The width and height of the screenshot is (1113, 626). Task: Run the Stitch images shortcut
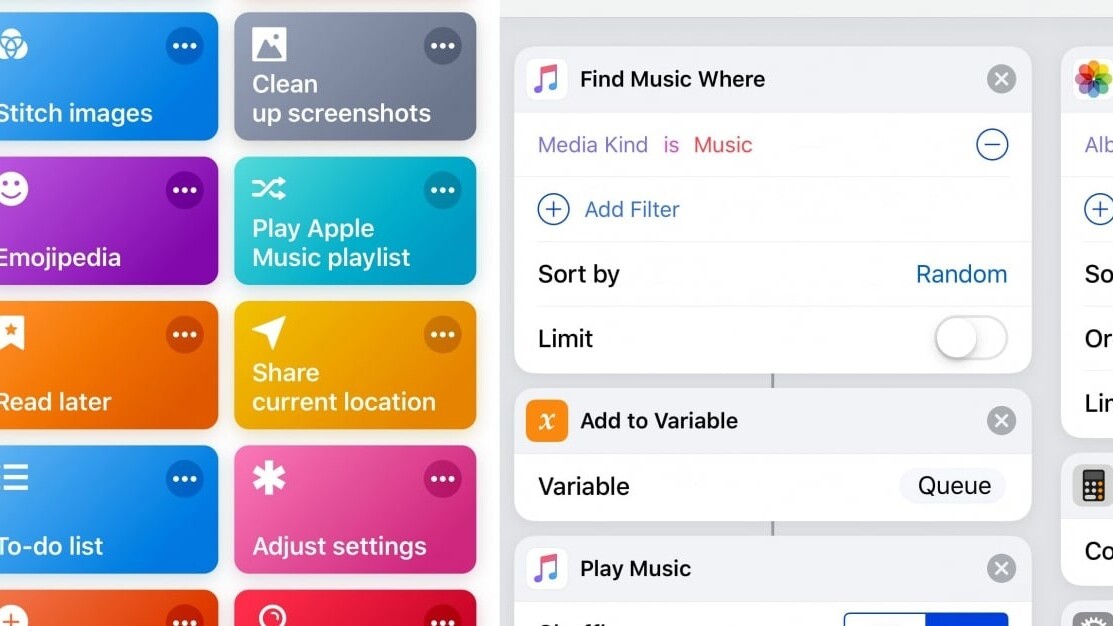coord(80,98)
